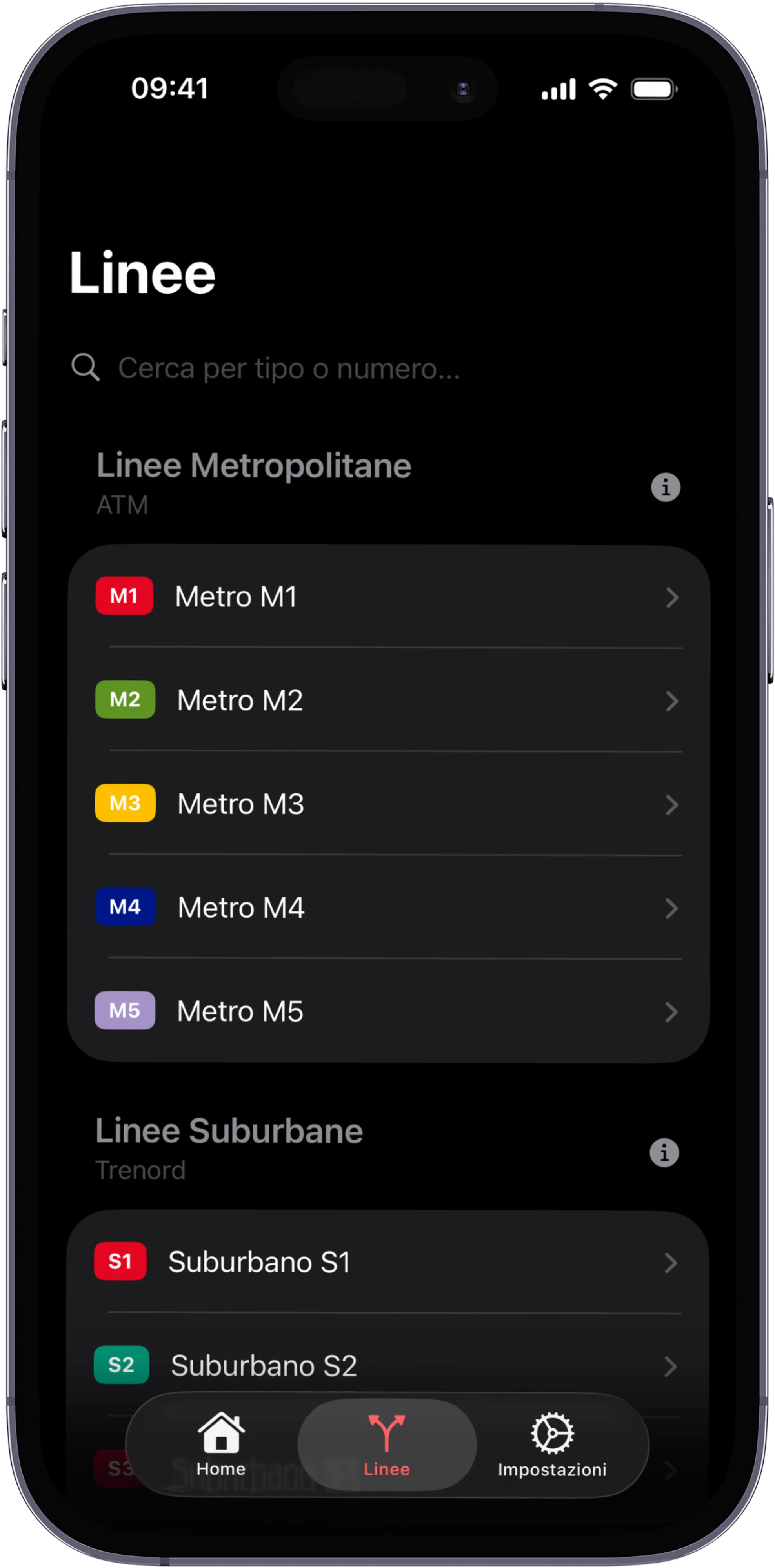Open info for Linee Metropolitane

coord(666,488)
